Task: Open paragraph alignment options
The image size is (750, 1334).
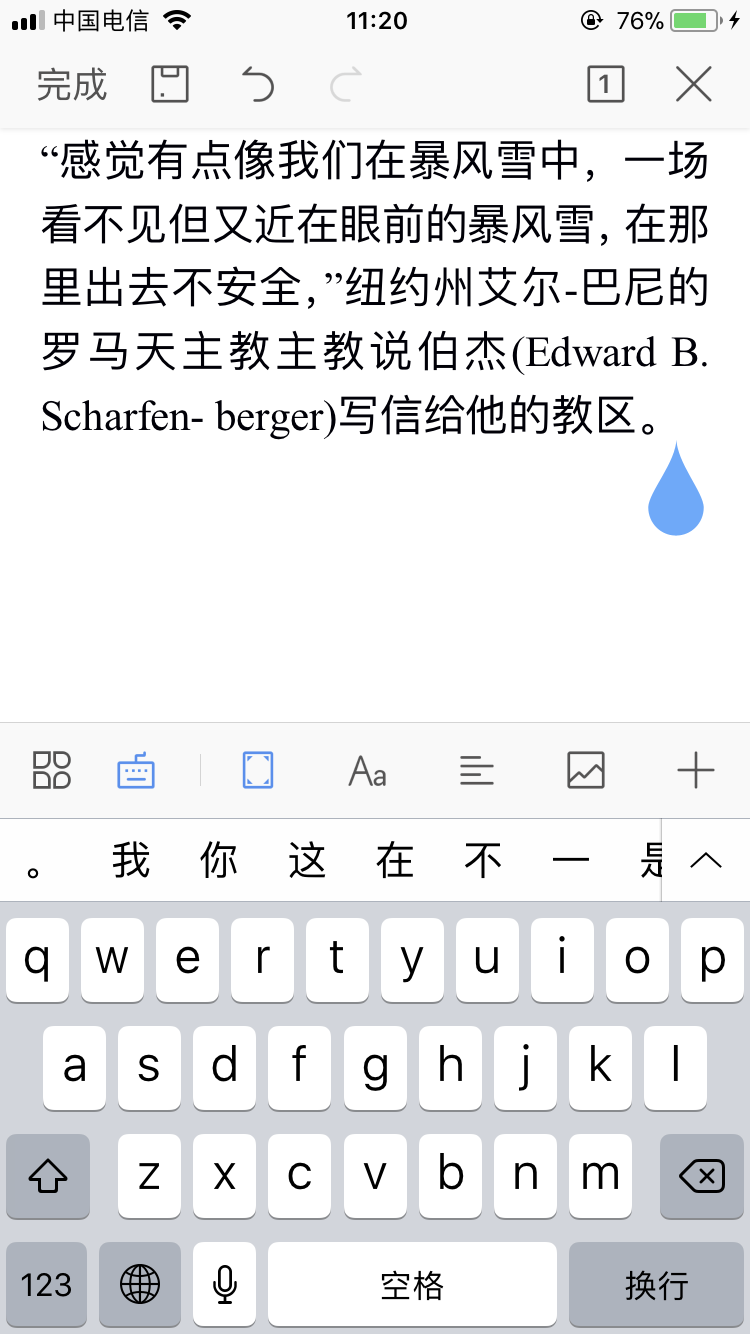Action: [x=477, y=771]
